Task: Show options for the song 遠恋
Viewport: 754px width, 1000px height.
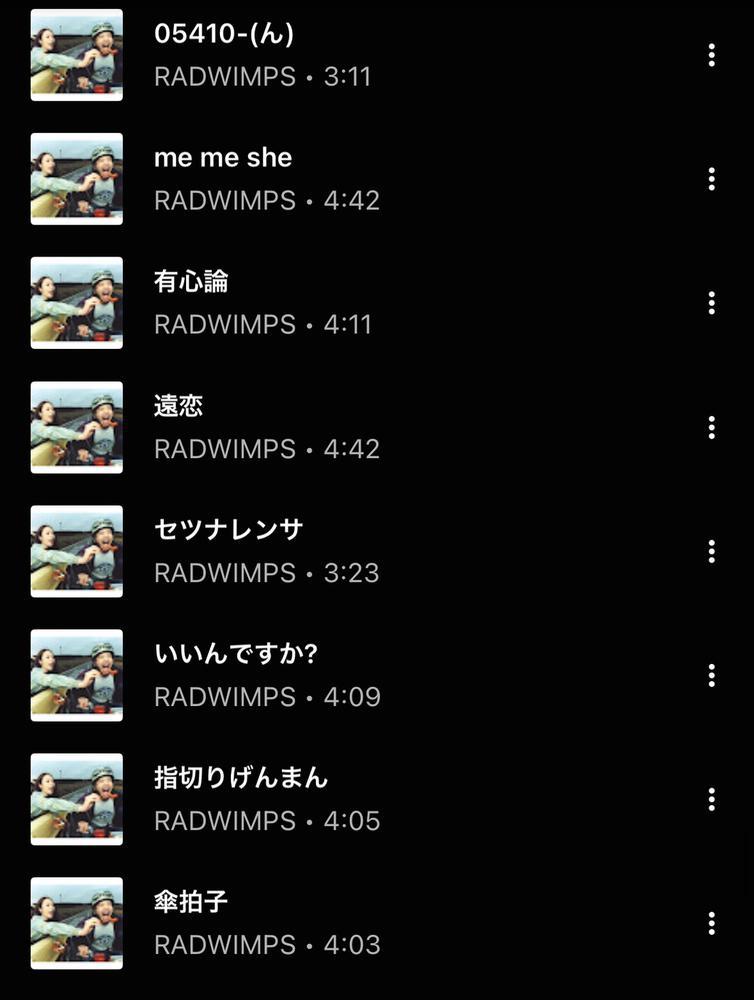Action: (711, 427)
